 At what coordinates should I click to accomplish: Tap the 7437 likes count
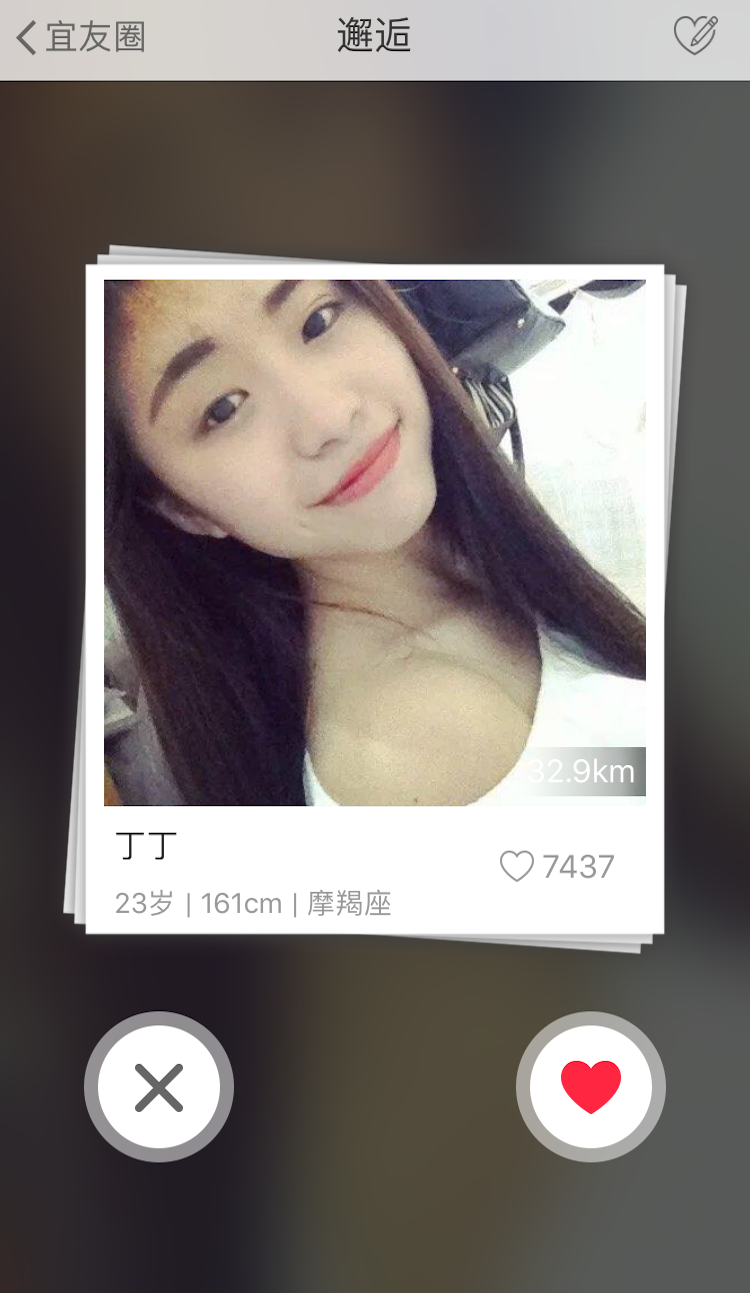pos(577,867)
